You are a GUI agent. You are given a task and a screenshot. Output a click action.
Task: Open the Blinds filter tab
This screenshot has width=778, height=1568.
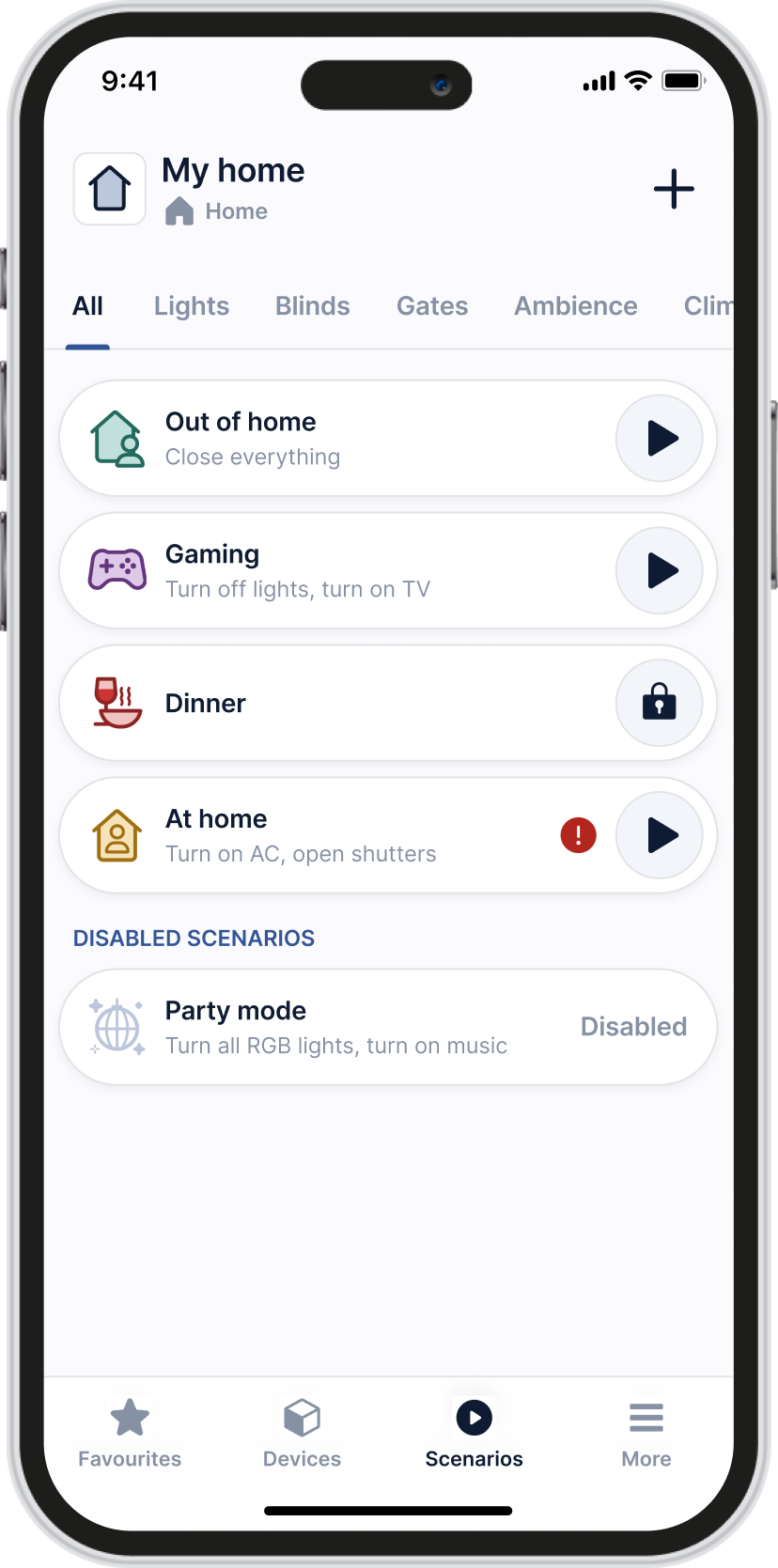tap(312, 305)
